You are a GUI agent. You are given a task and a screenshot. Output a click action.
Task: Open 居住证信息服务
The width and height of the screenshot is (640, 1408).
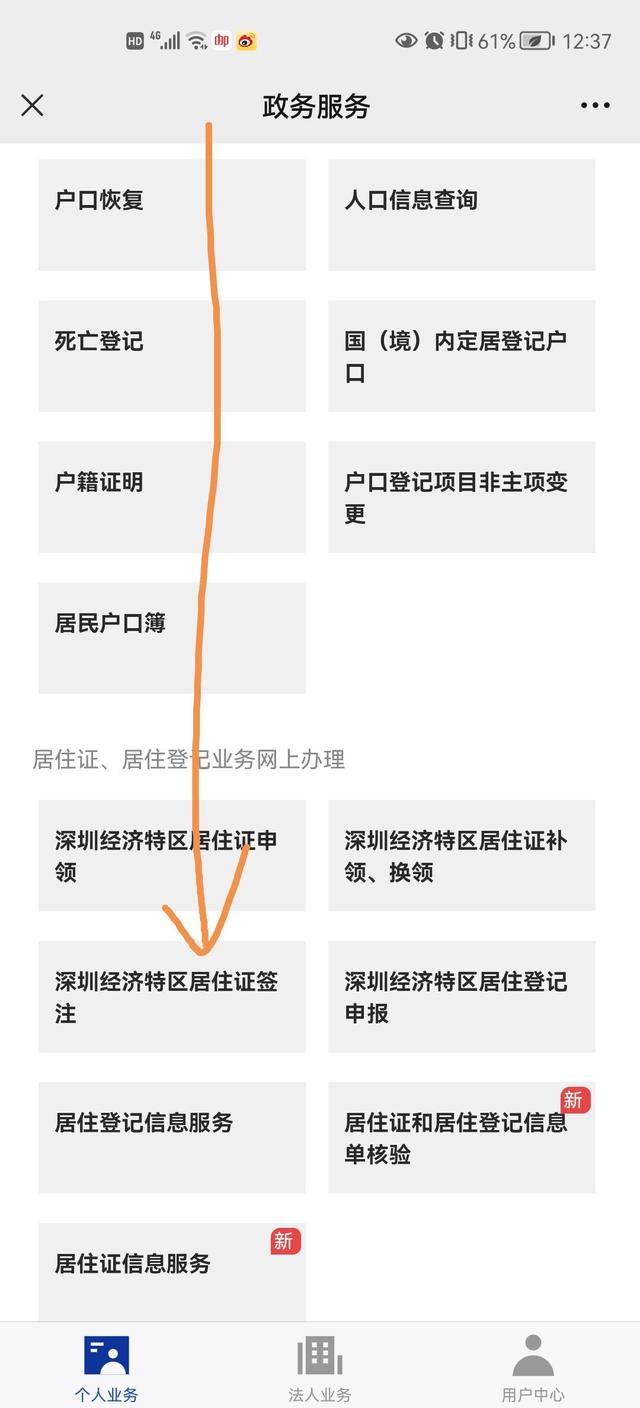point(172,1272)
